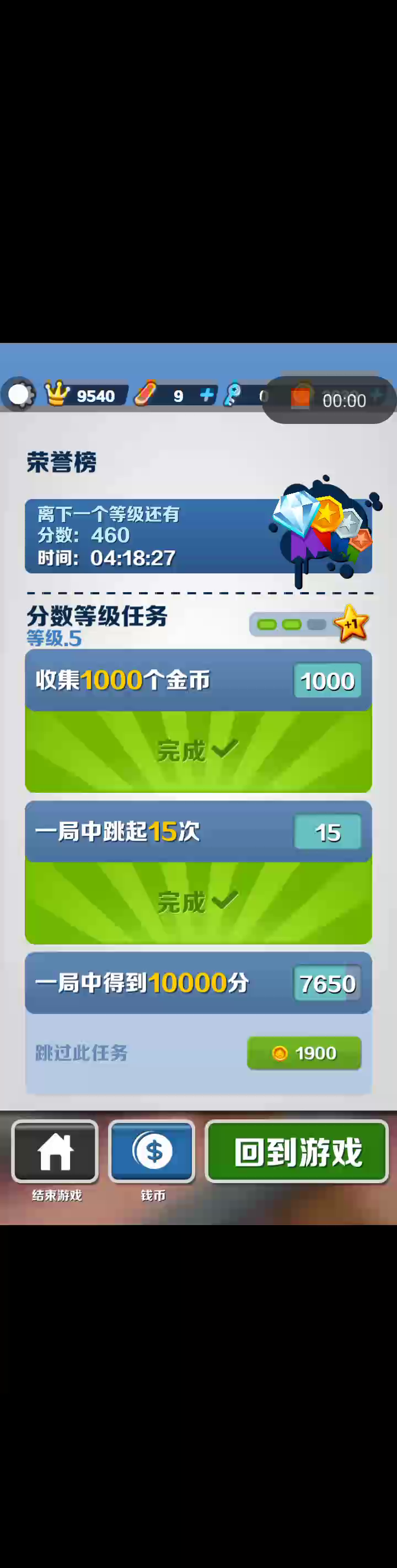The height and width of the screenshot is (1568, 397).
Task: Skip this mission for 1900 coins
Action: tap(304, 1053)
